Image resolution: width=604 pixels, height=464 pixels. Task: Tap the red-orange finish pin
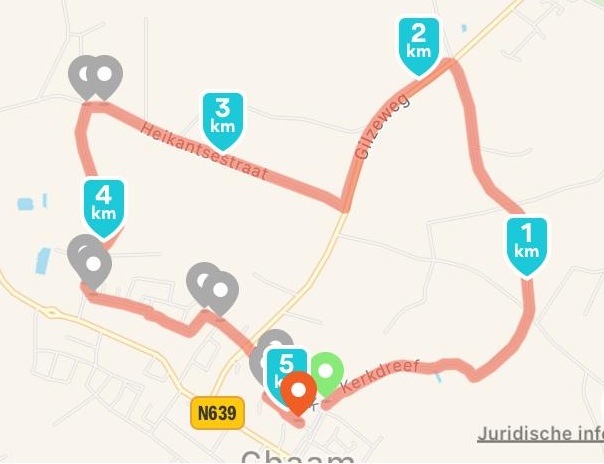coord(298,391)
